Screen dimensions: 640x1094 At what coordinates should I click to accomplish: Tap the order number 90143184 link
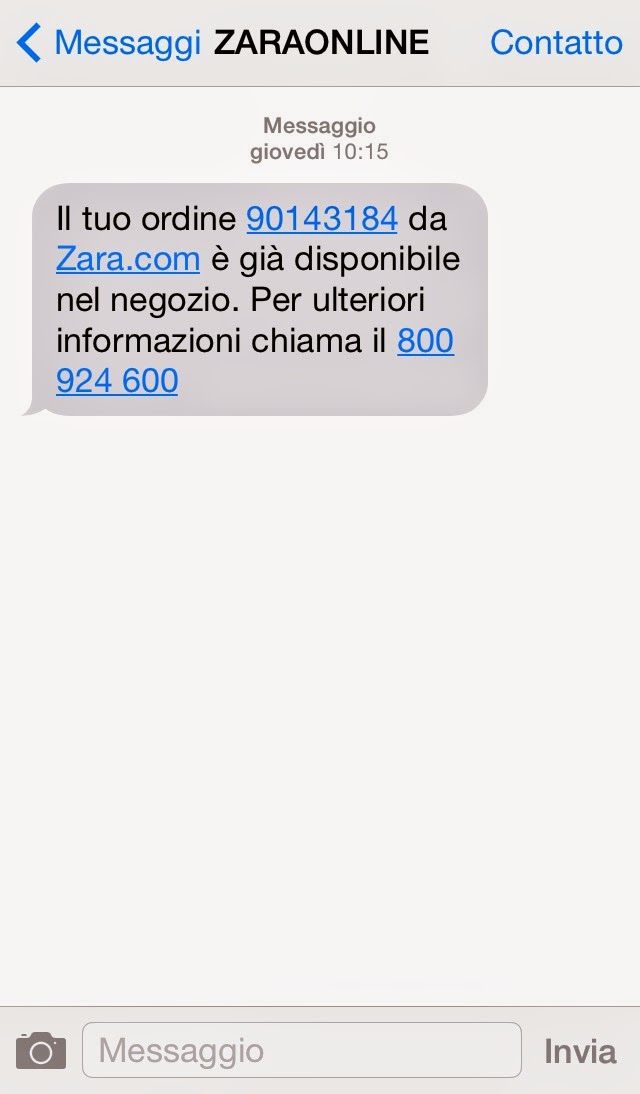(x=322, y=217)
